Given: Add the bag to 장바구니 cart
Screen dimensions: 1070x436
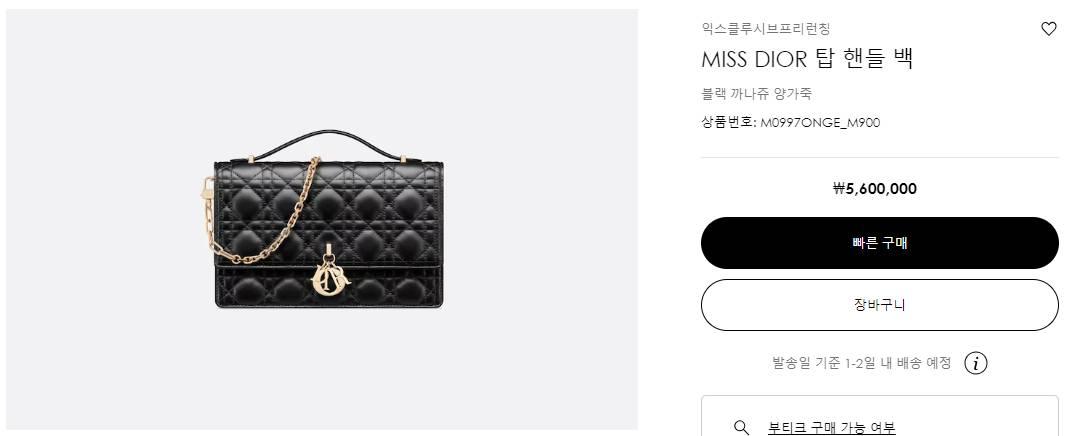Looking at the screenshot, I should click(x=879, y=305).
